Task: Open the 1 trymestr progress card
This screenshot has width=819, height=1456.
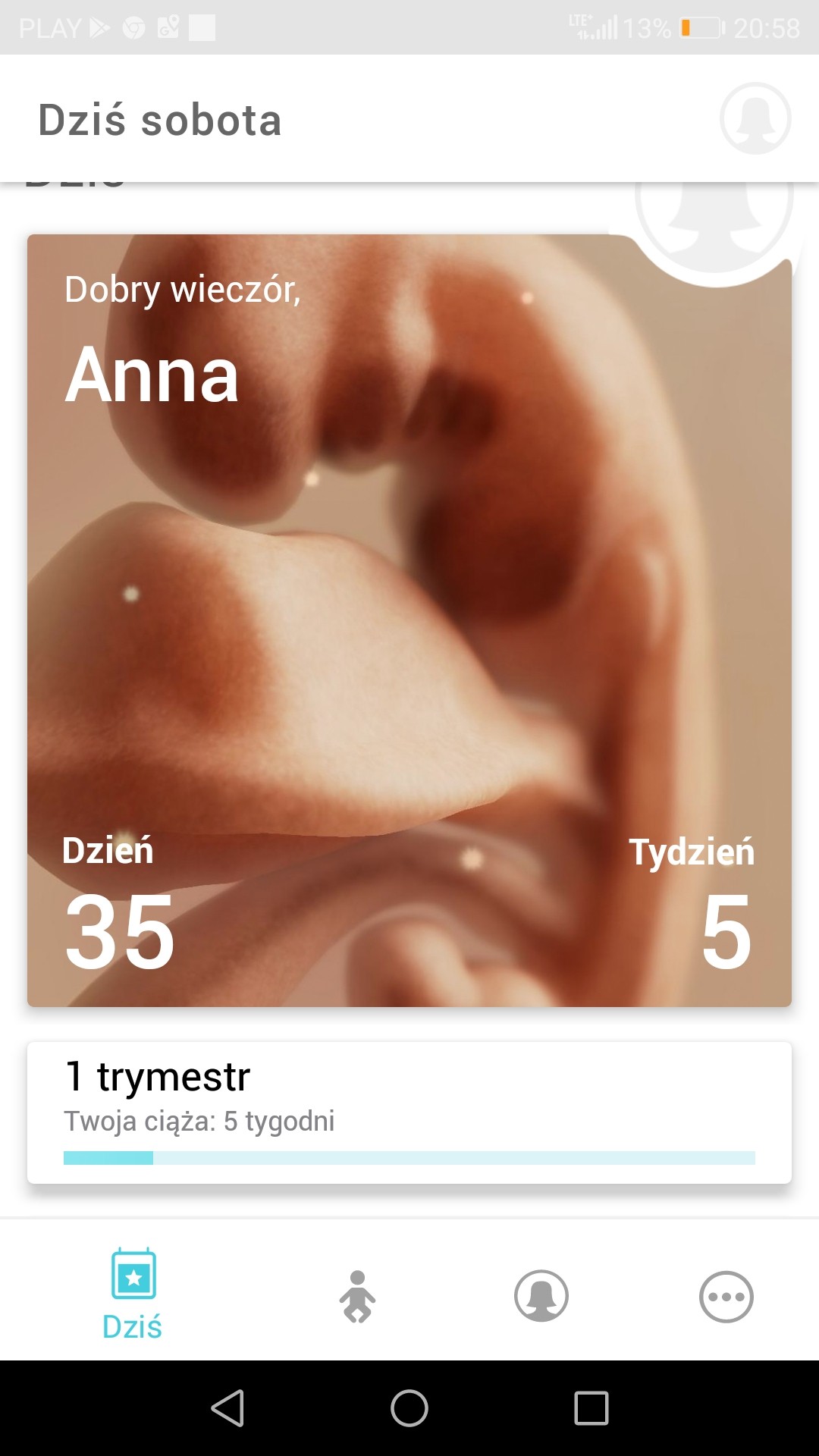Action: 409,1112
